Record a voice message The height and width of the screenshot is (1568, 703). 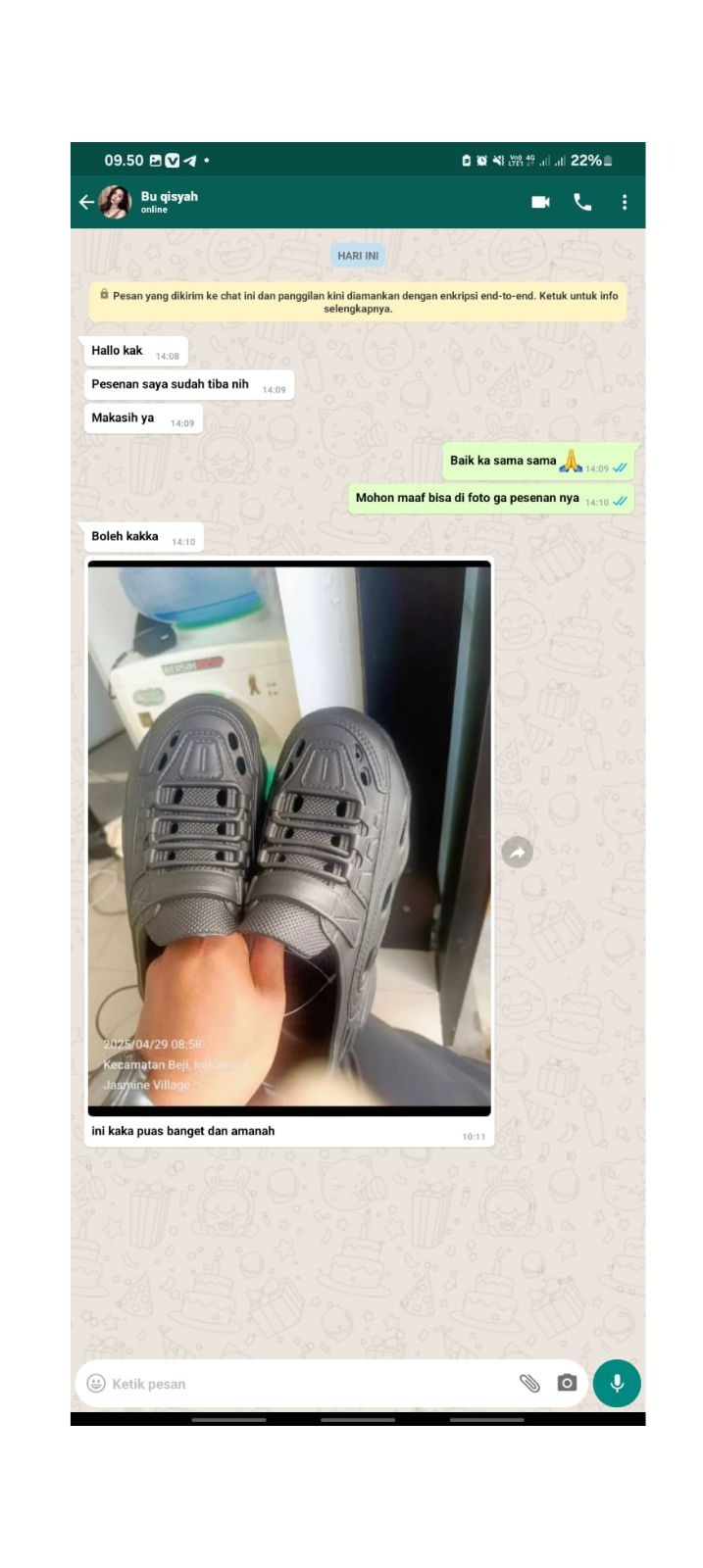pyautogui.click(x=617, y=1383)
